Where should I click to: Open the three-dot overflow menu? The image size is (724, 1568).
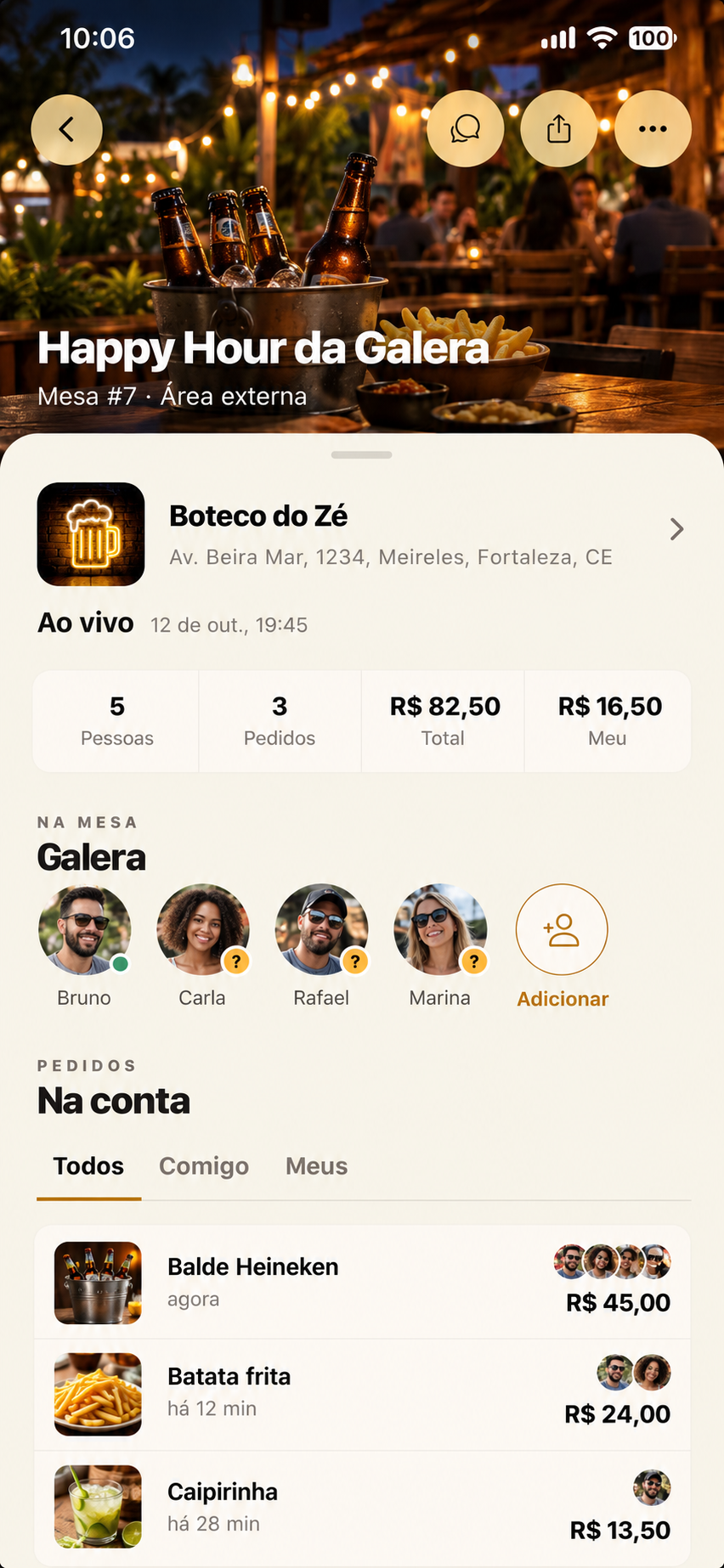(653, 129)
